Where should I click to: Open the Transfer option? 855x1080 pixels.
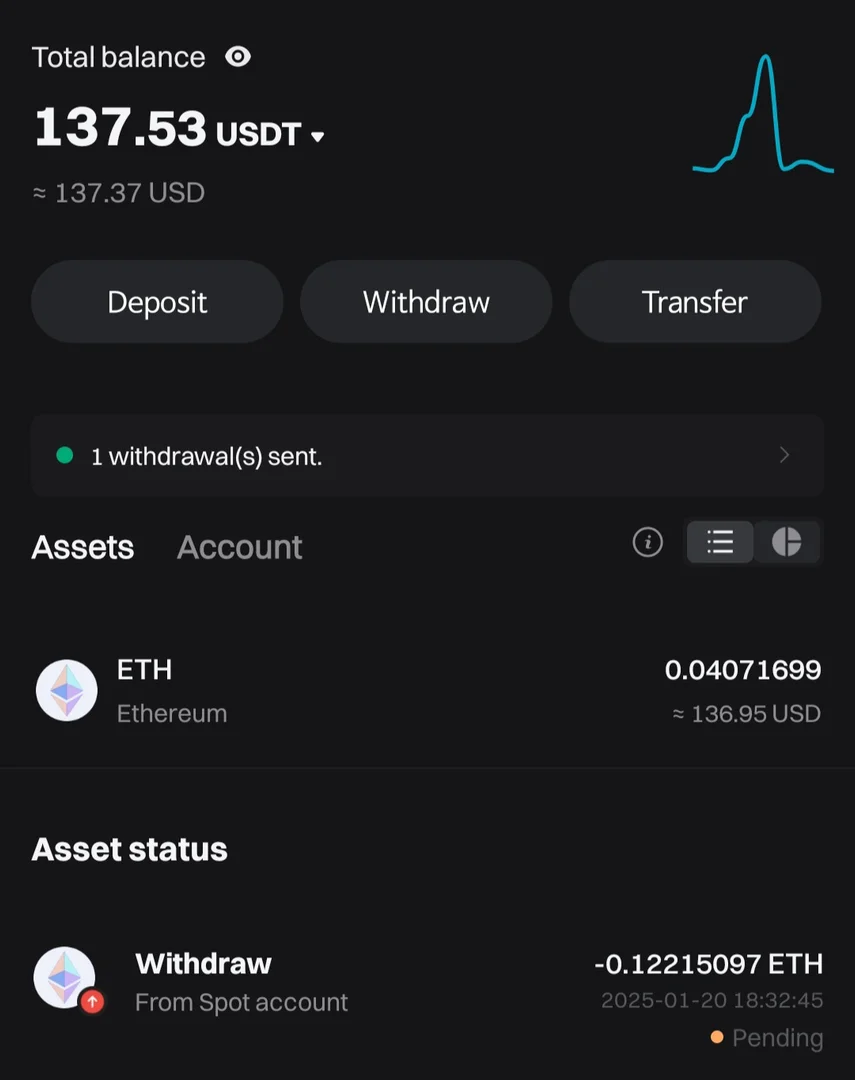click(x=695, y=302)
